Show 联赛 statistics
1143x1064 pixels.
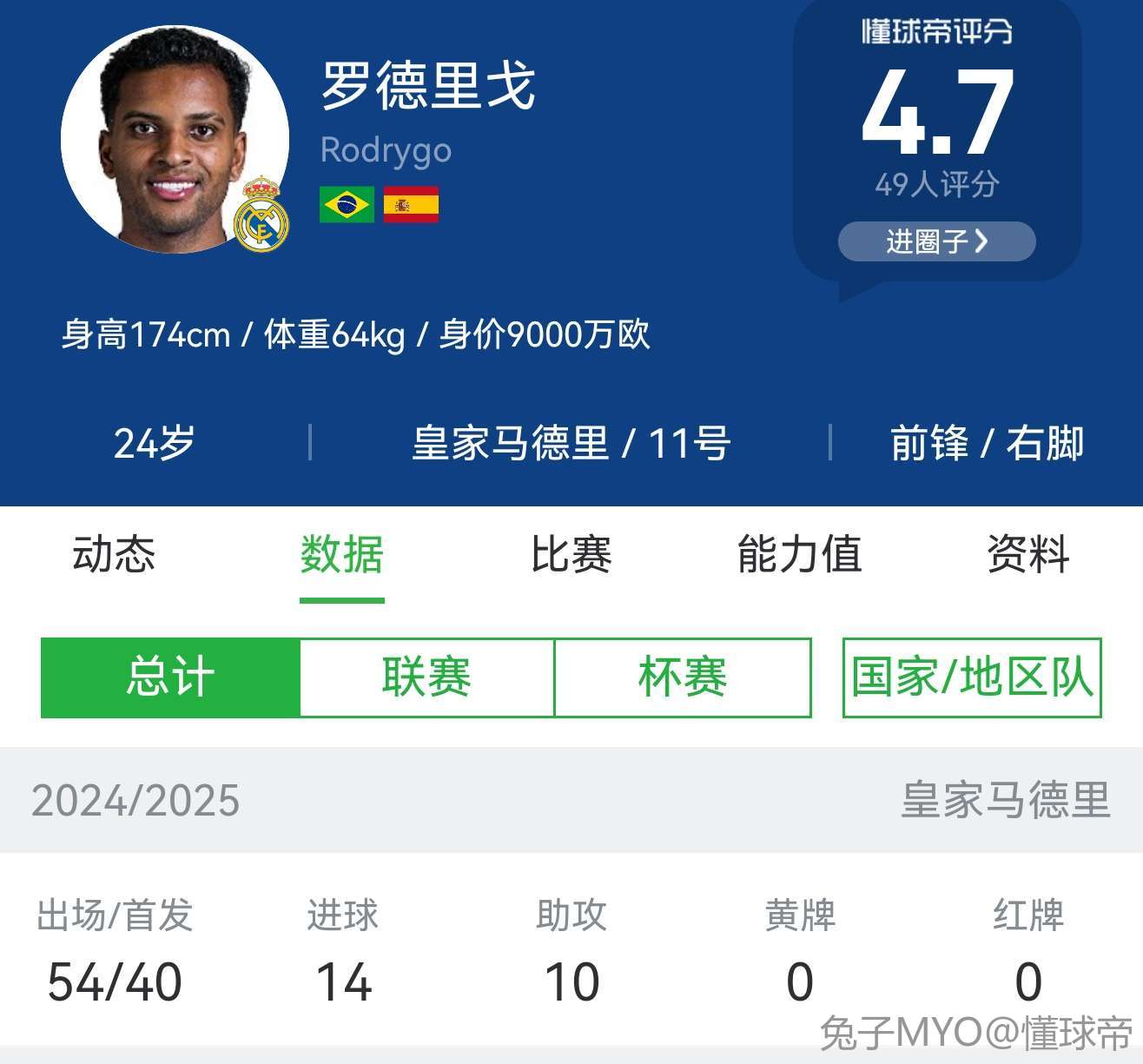(426, 677)
